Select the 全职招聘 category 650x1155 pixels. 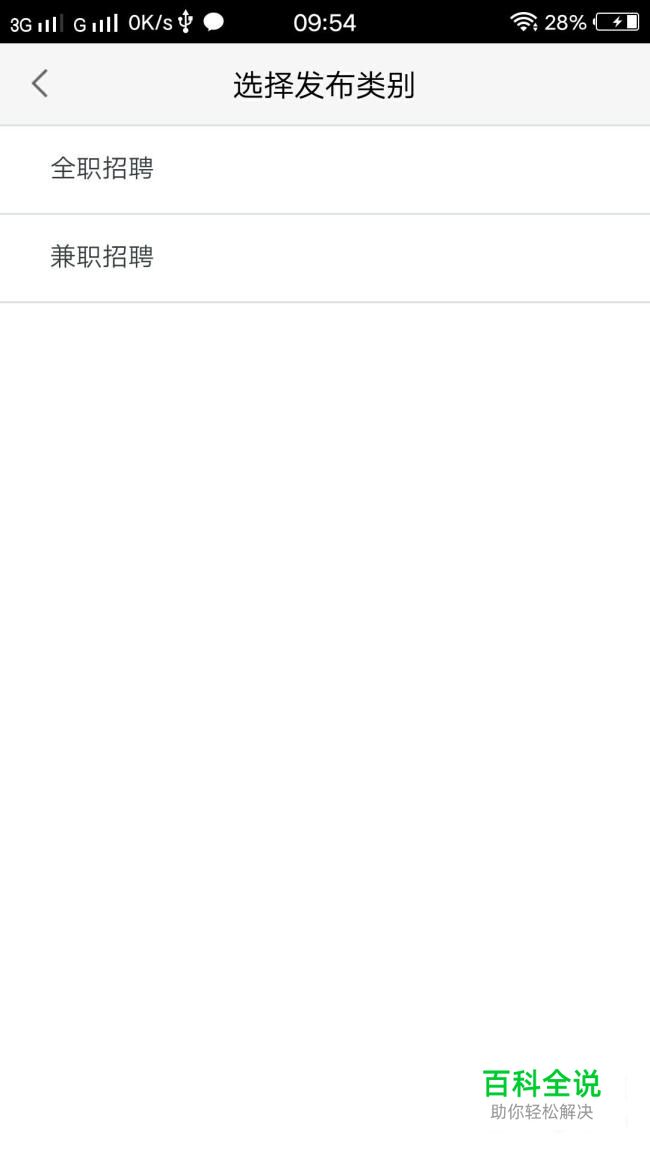tap(325, 170)
